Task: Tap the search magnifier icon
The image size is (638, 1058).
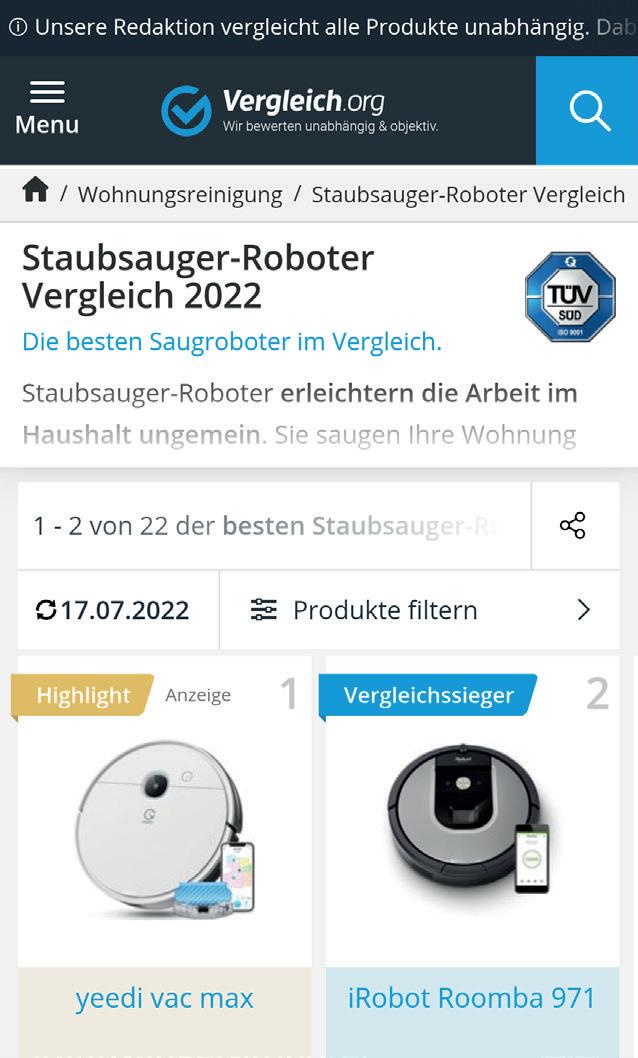Action: tap(588, 110)
